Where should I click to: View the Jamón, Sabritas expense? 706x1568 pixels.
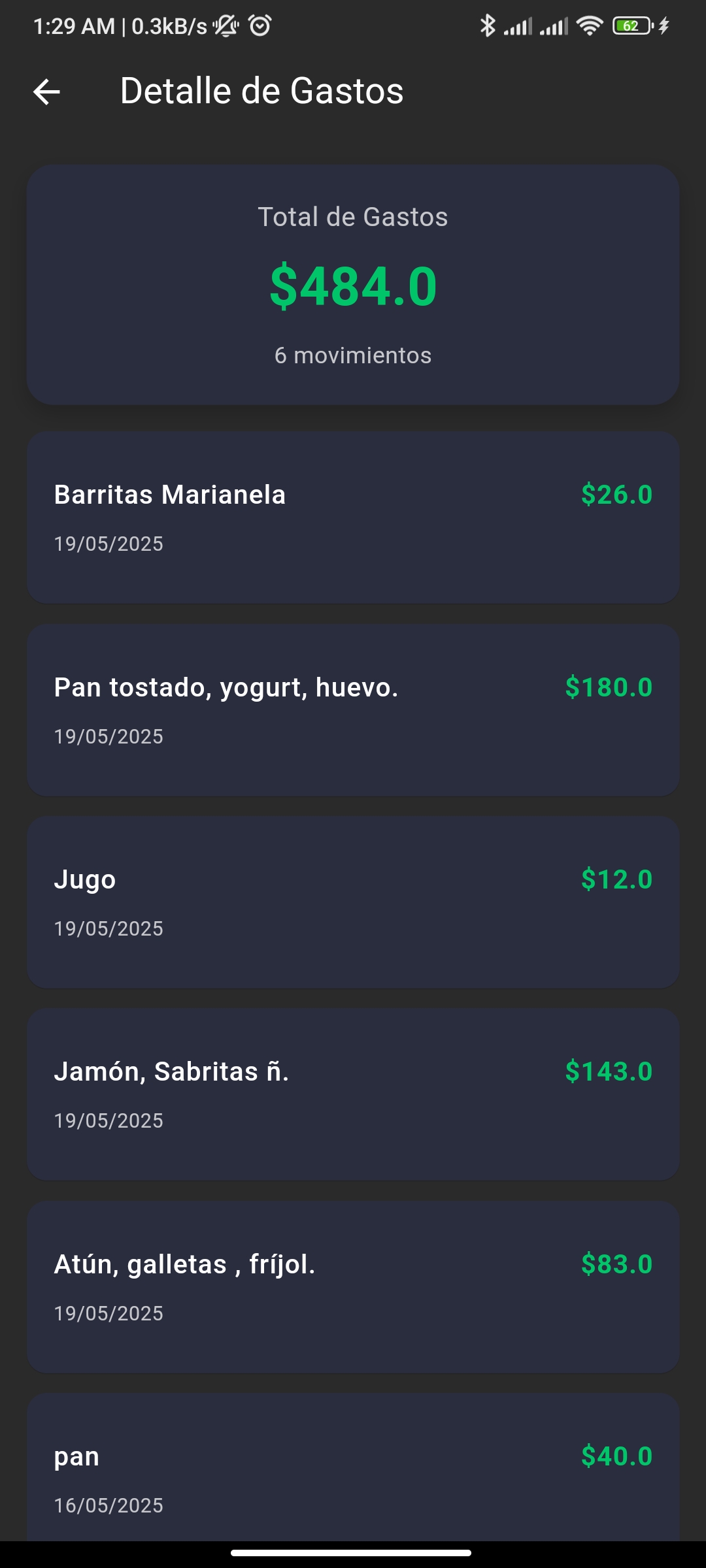click(353, 1094)
